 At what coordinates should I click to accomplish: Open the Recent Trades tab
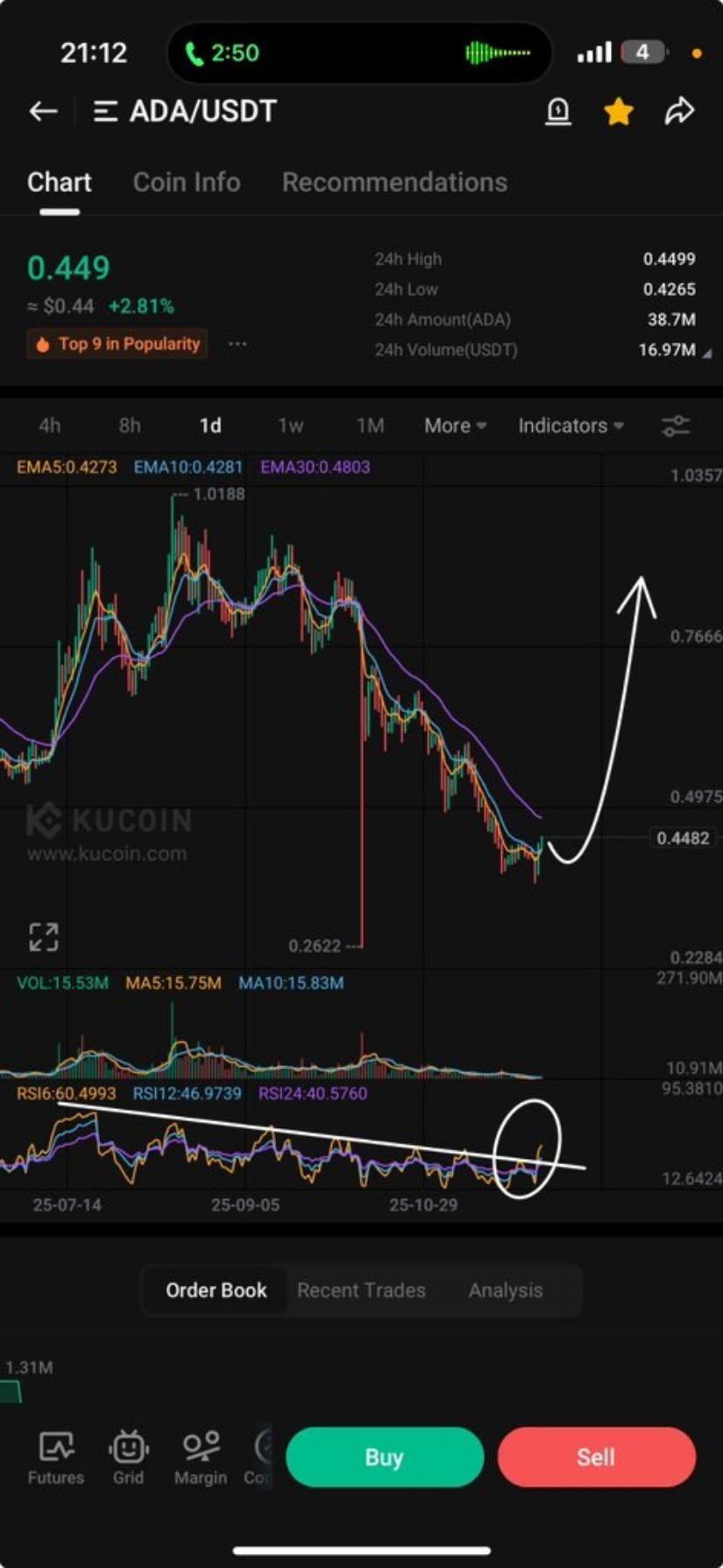361,1289
